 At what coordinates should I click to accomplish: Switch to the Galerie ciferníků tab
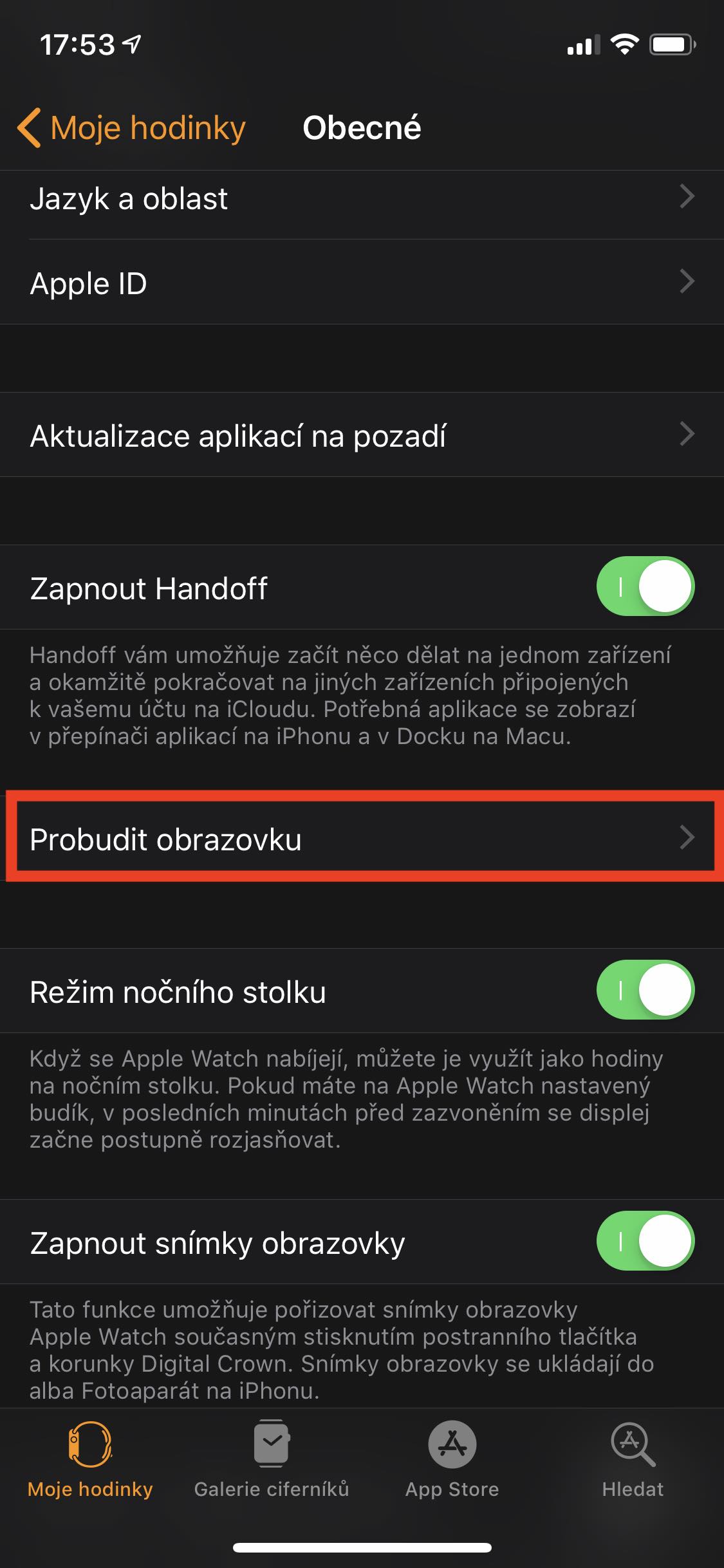coord(272,1460)
